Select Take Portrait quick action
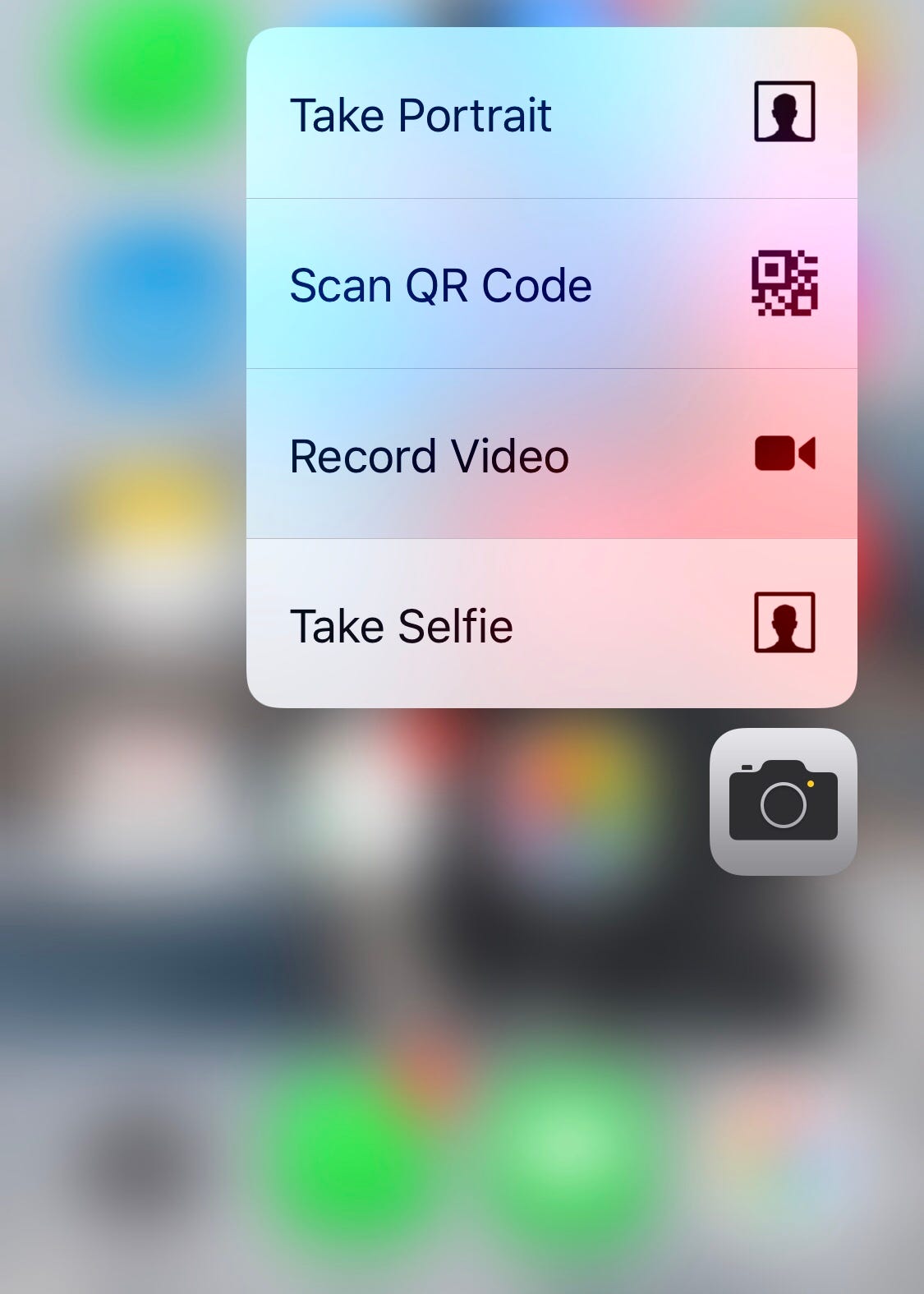The image size is (924, 1294). tap(550, 113)
